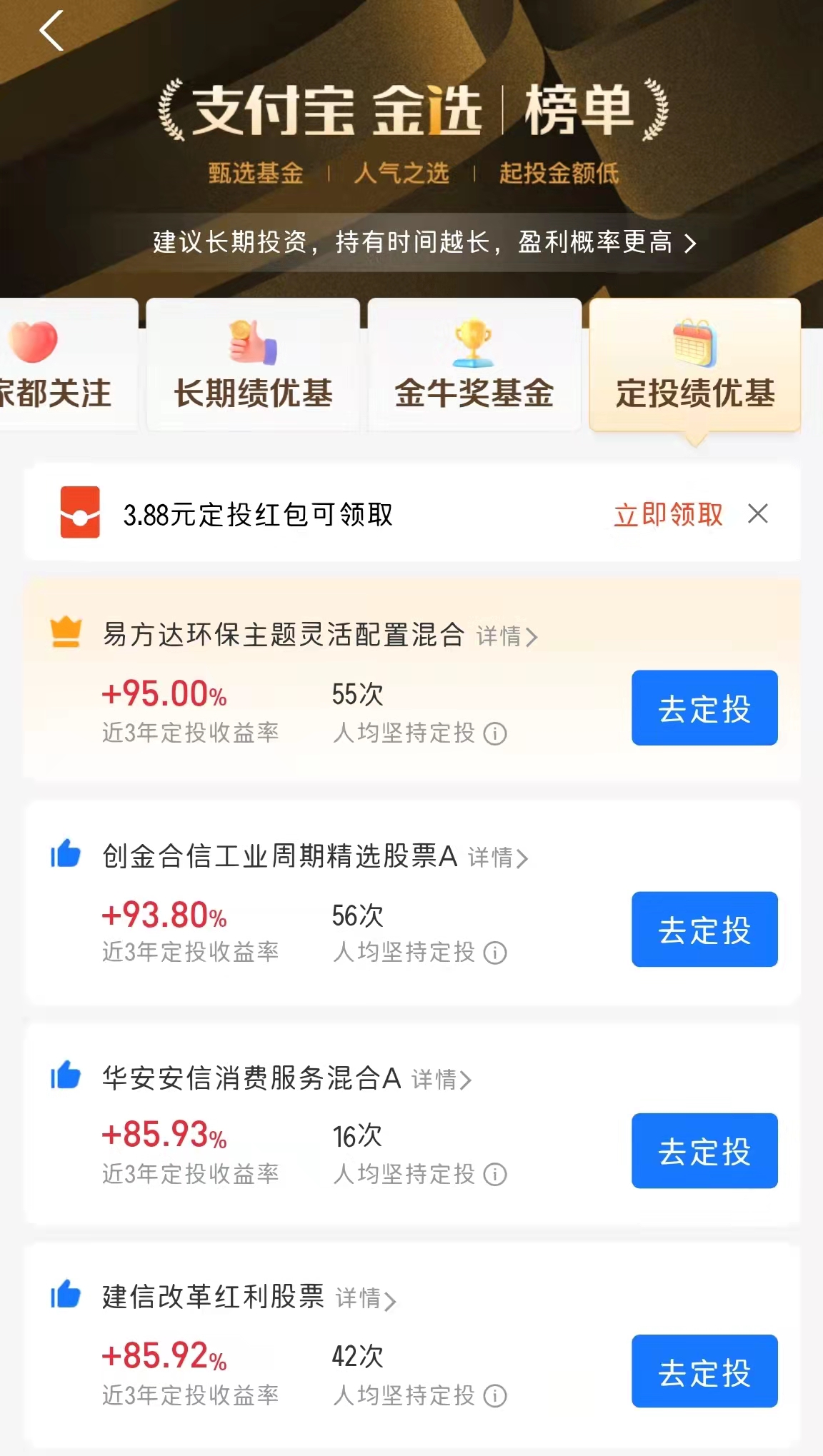
Task: Start 去定投 for 建信改革红利股票
Action: click(704, 1371)
